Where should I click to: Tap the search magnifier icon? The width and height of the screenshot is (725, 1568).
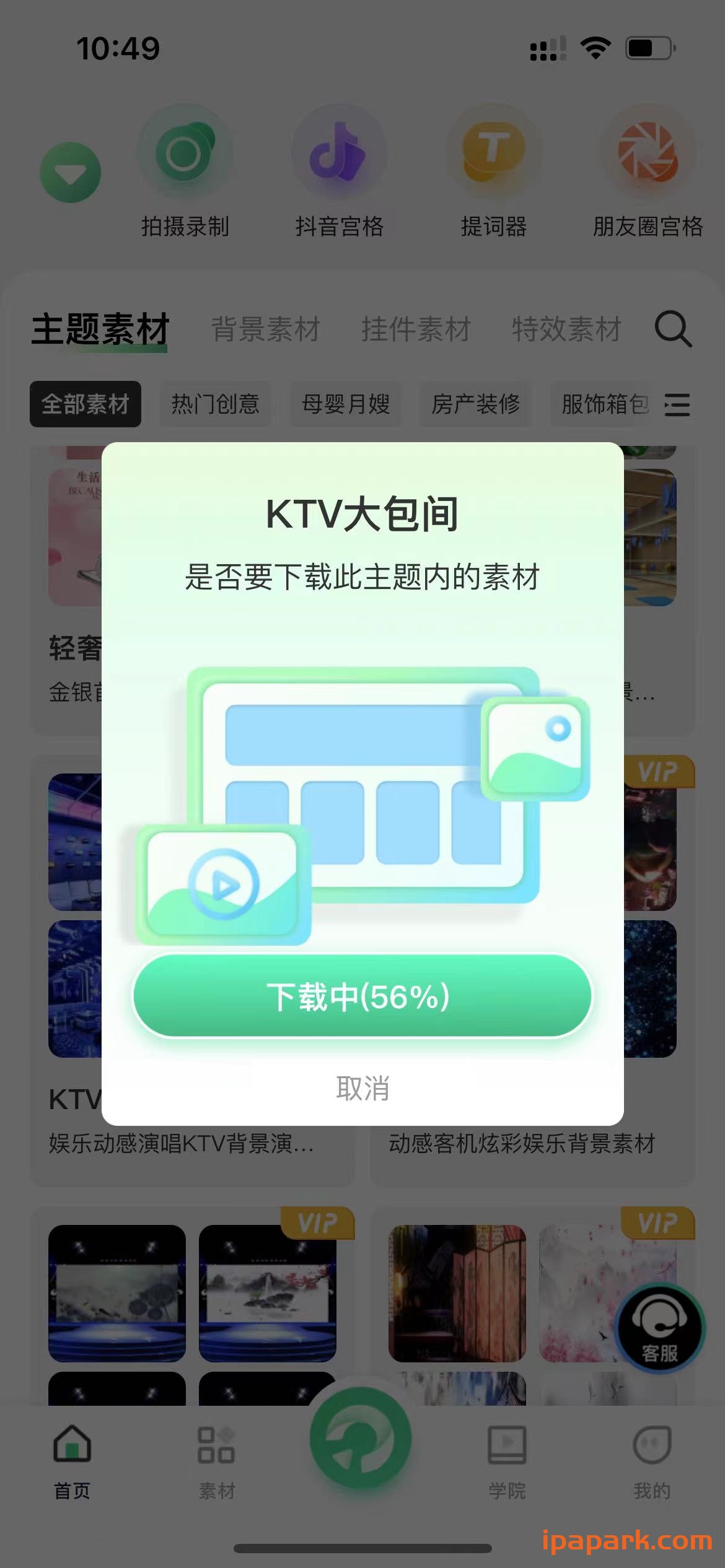[673, 329]
